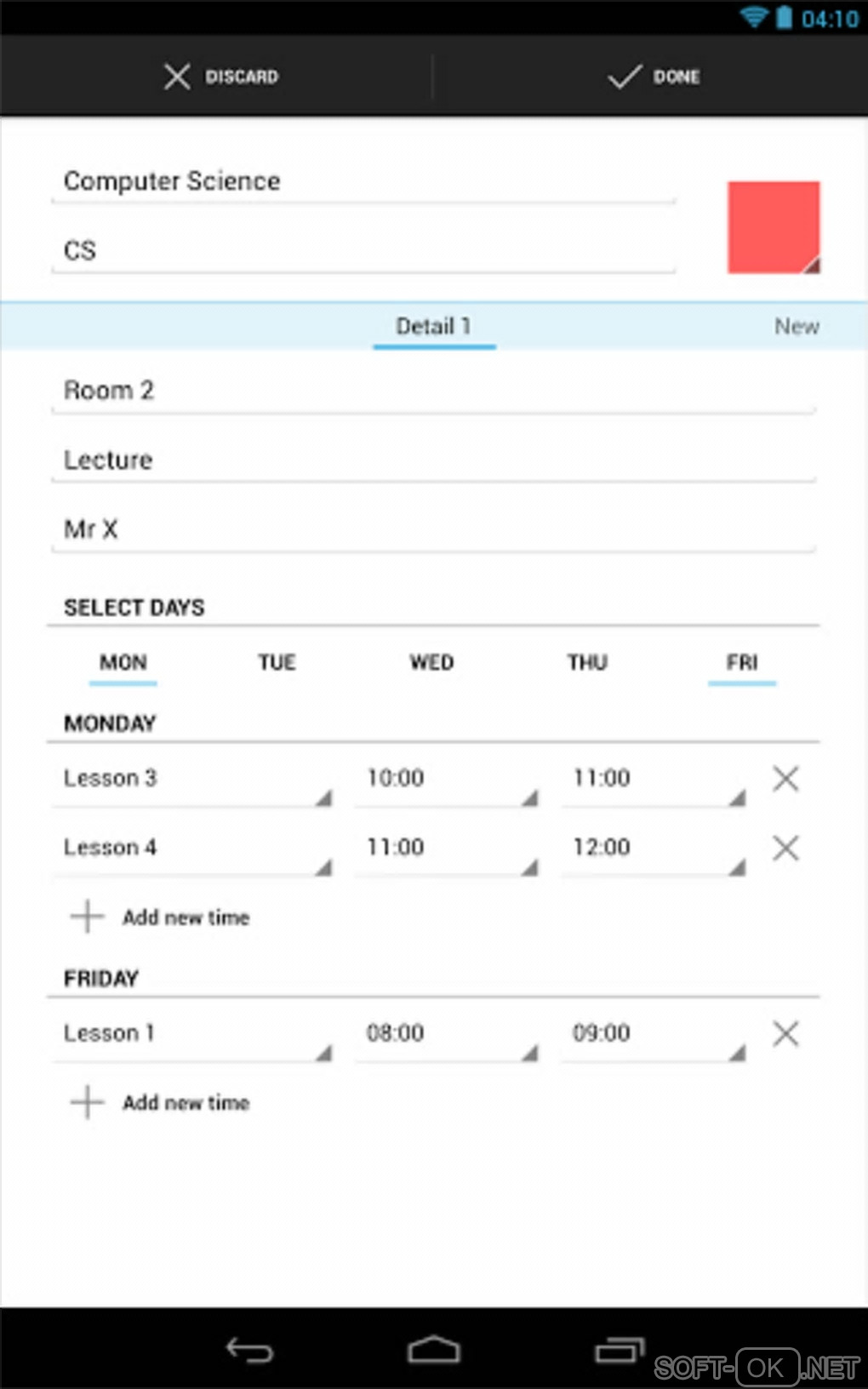This screenshot has width=868, height=1389.
Task: Edit the Room 2 field
Action: pos(432,391)
